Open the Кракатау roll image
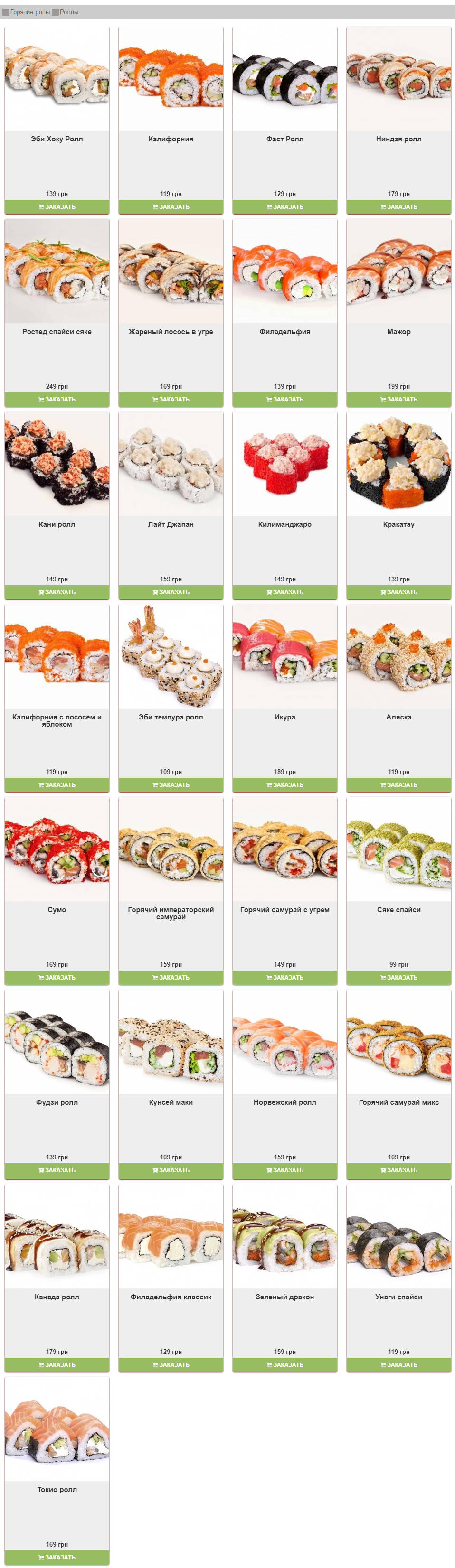 click(x=398, y=464)
